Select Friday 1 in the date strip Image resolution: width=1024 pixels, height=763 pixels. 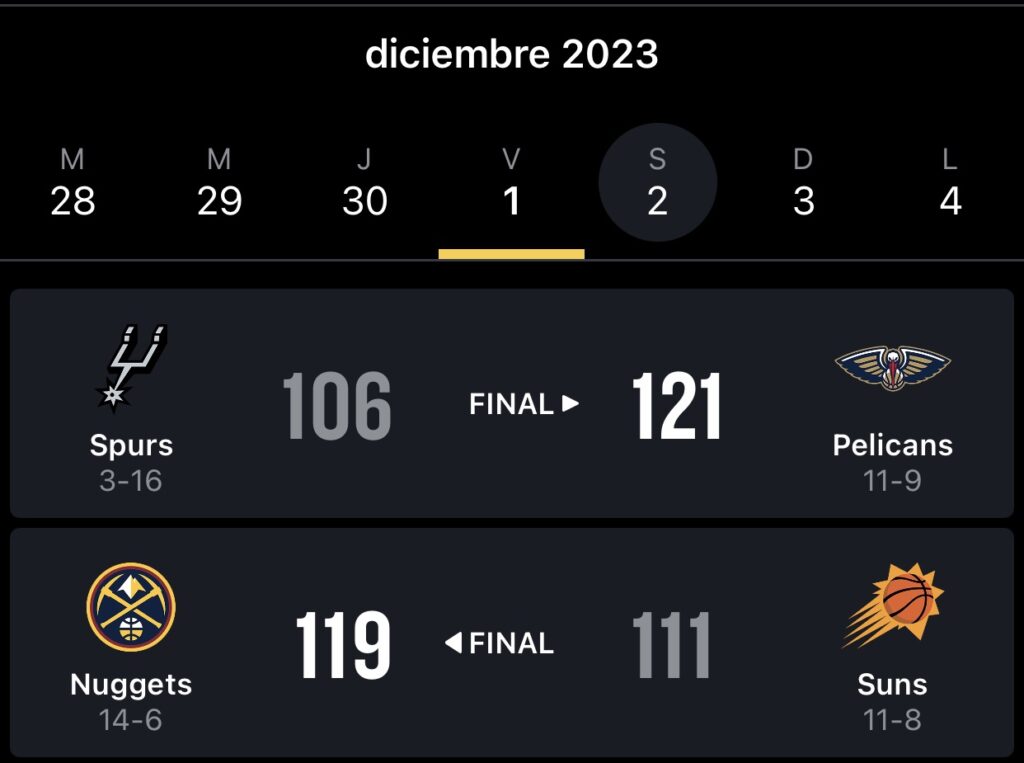tap(511, 185)
